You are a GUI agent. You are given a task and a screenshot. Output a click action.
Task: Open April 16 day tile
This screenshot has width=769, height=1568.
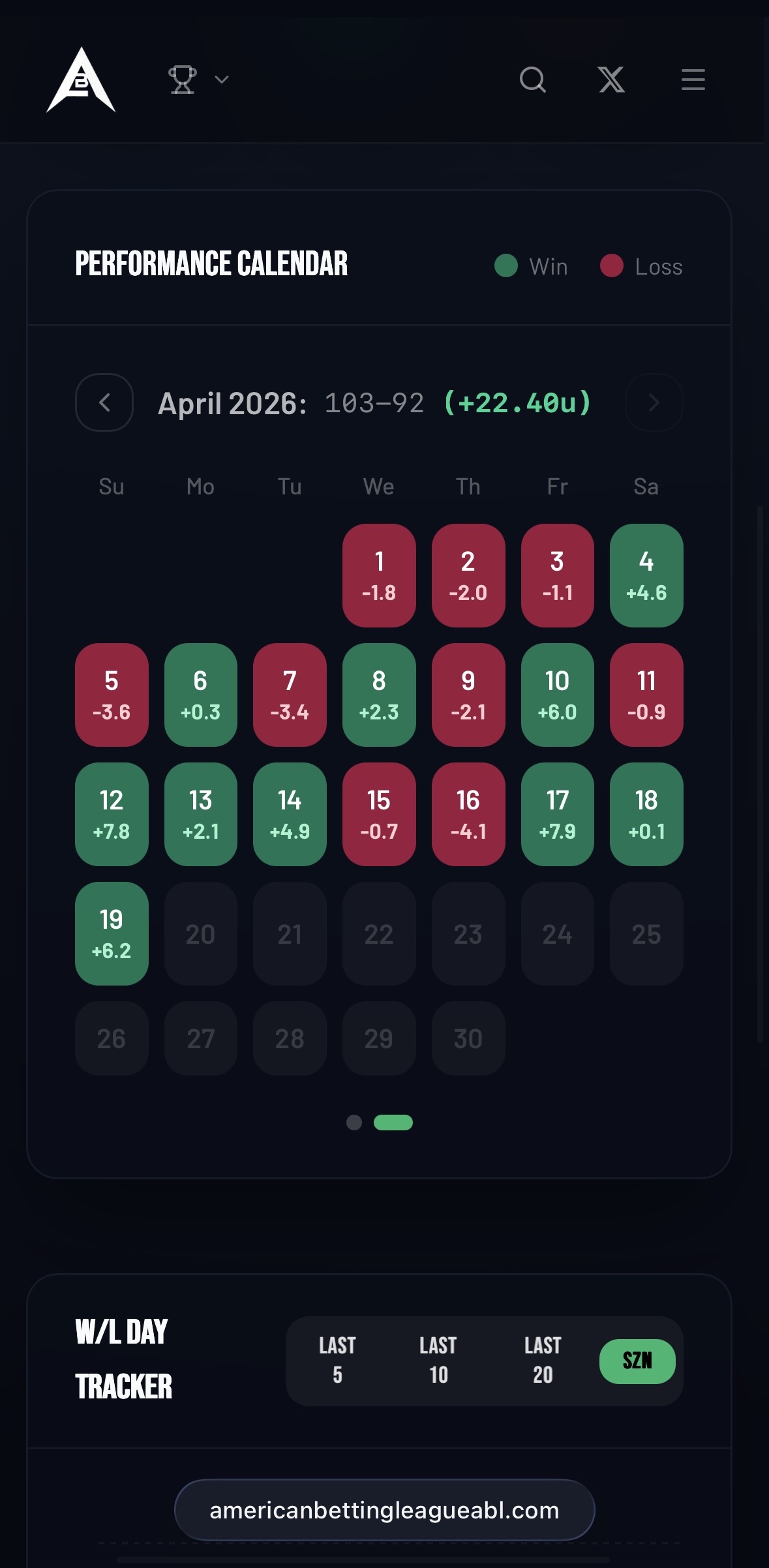coord(468,814)
